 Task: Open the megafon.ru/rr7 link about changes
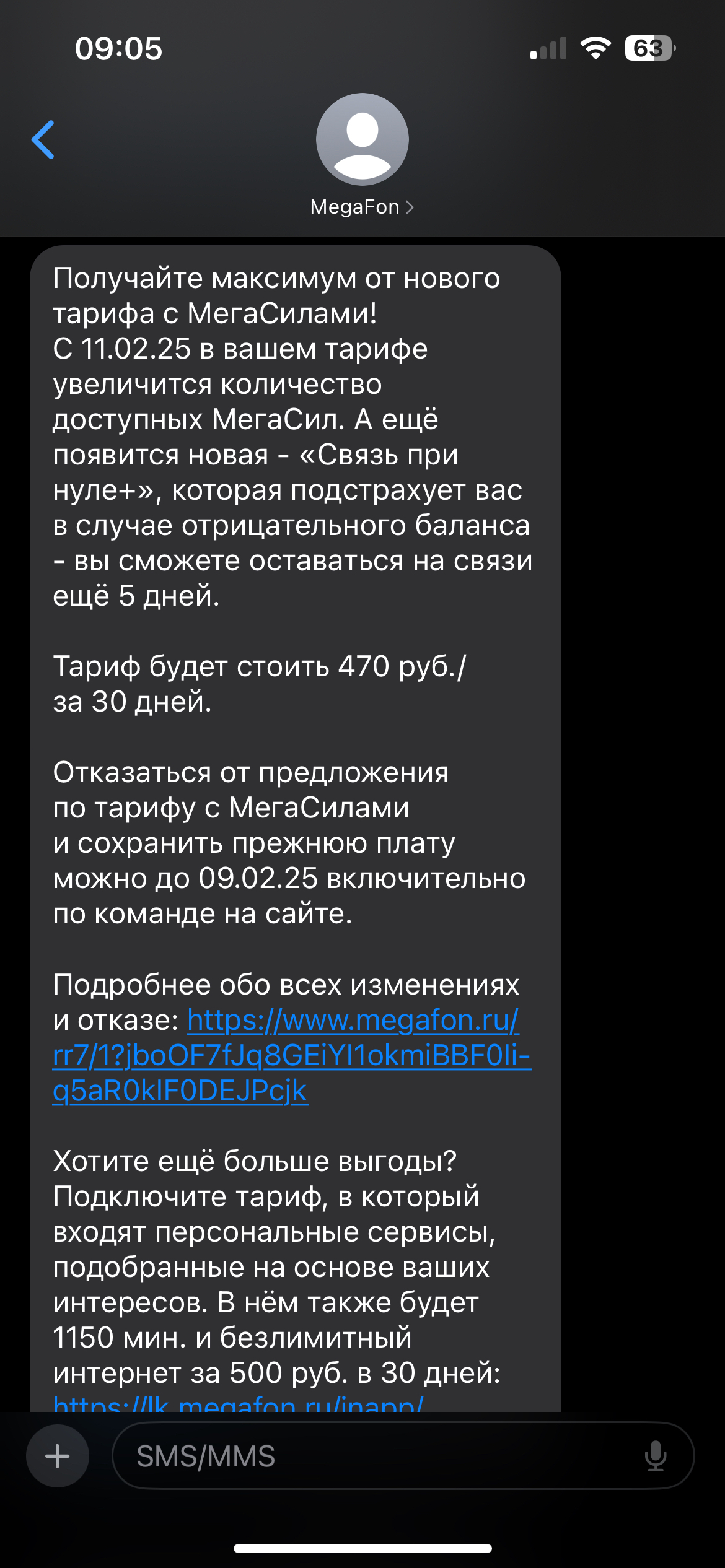pyautogui.click(x=291, y=1055)
